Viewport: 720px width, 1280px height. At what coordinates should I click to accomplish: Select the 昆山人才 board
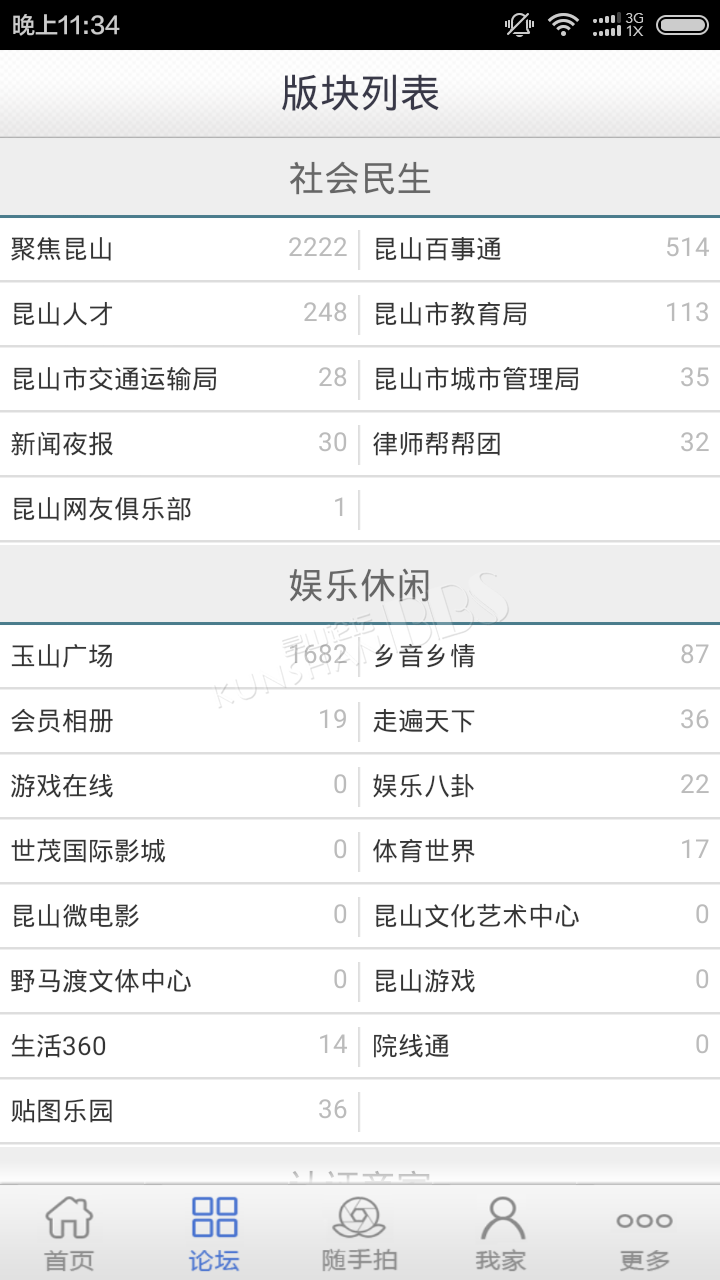pyautogui.click(x=179, y=314)
